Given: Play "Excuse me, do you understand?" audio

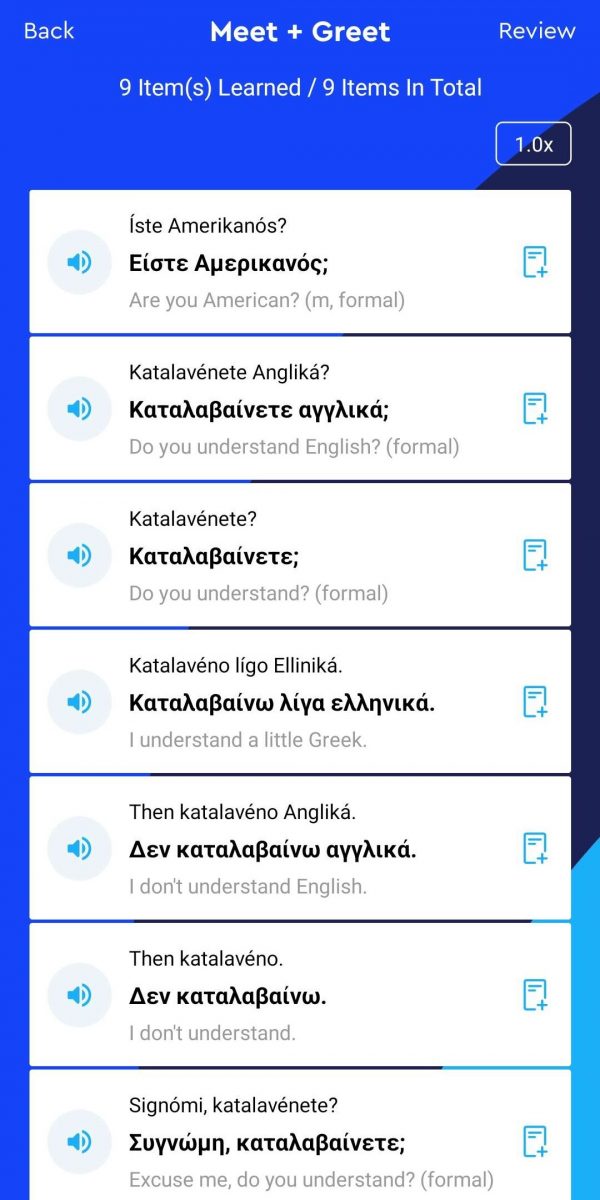Looking at the screenshot, I should [x=79, y=1141].
